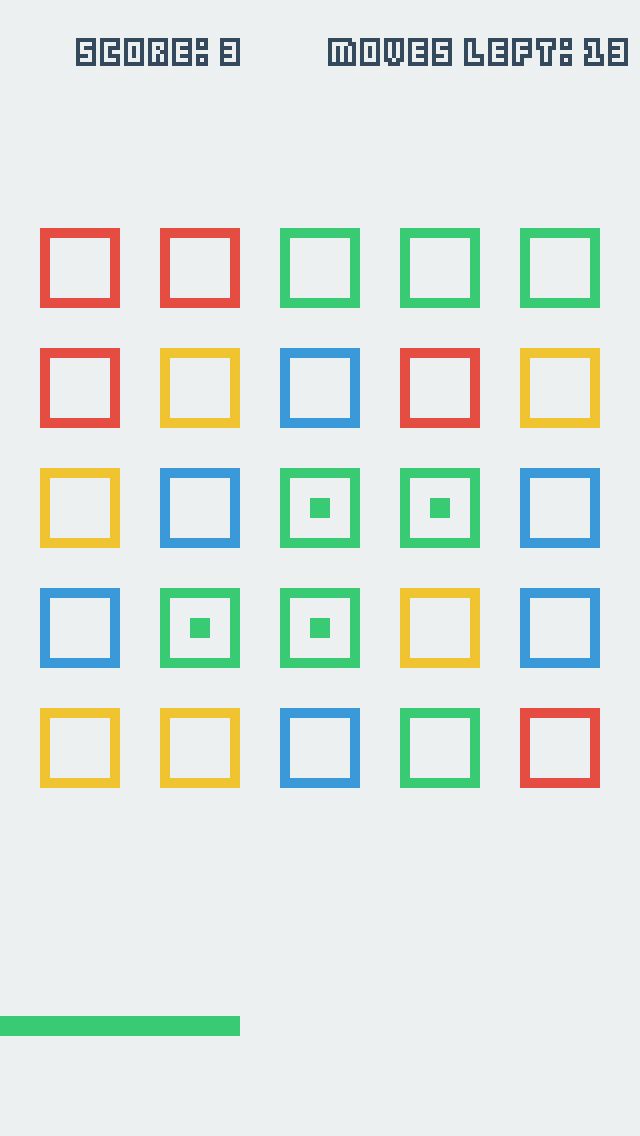Select the green square in the top-right corner
The width and height of the screenshot is (640, 1136).
tap(560, 268)
